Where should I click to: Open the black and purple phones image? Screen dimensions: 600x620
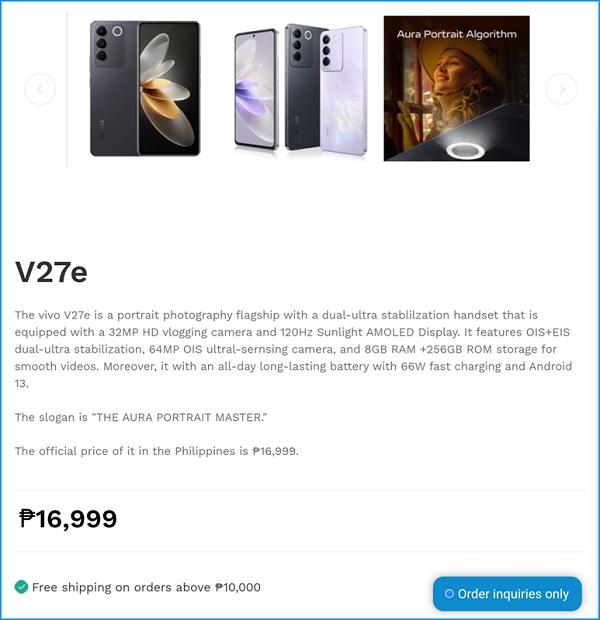point(301,89)
